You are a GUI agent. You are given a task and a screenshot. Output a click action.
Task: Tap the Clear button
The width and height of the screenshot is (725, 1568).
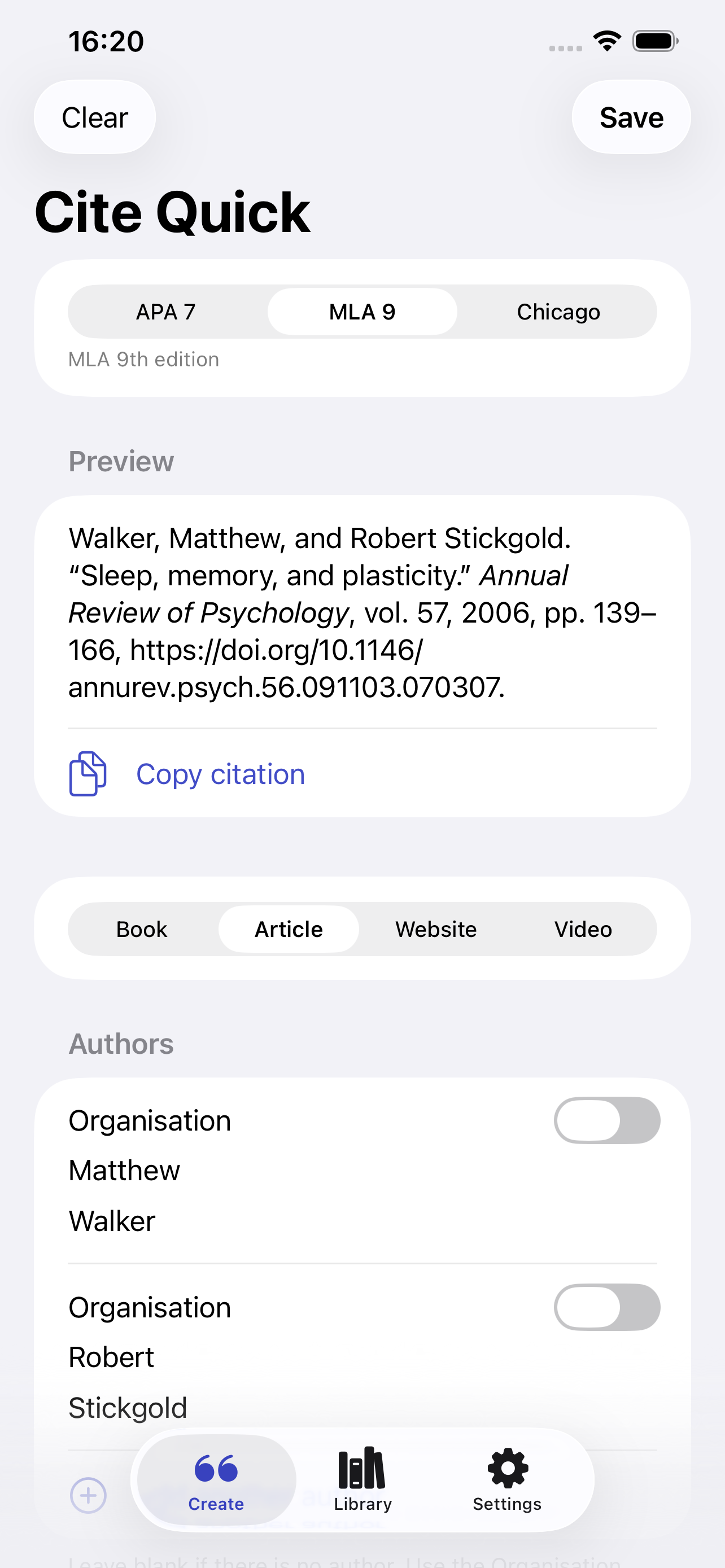95,117
